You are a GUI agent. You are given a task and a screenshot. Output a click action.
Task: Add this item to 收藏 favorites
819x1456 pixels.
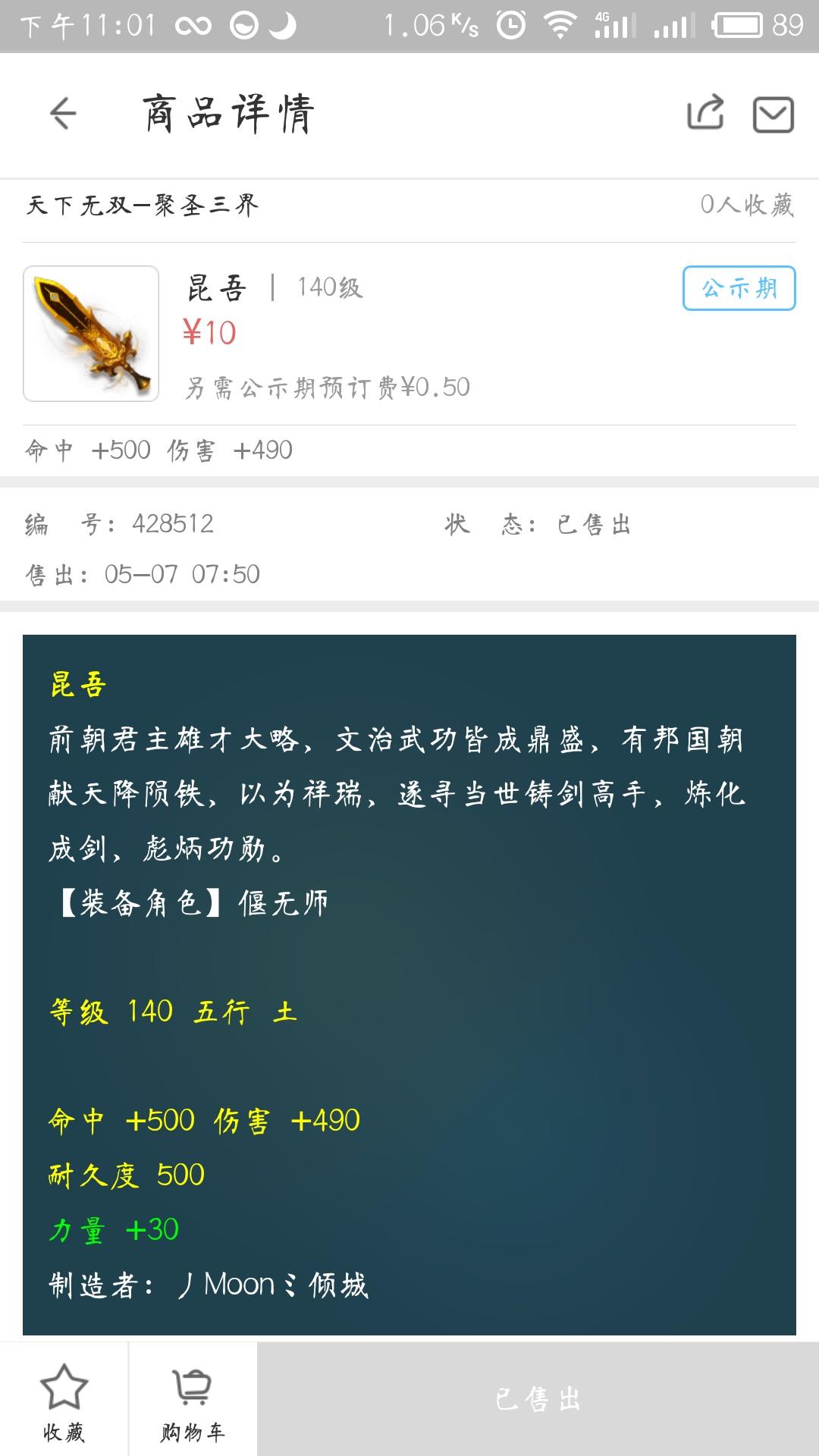(x=64, y=1401)
